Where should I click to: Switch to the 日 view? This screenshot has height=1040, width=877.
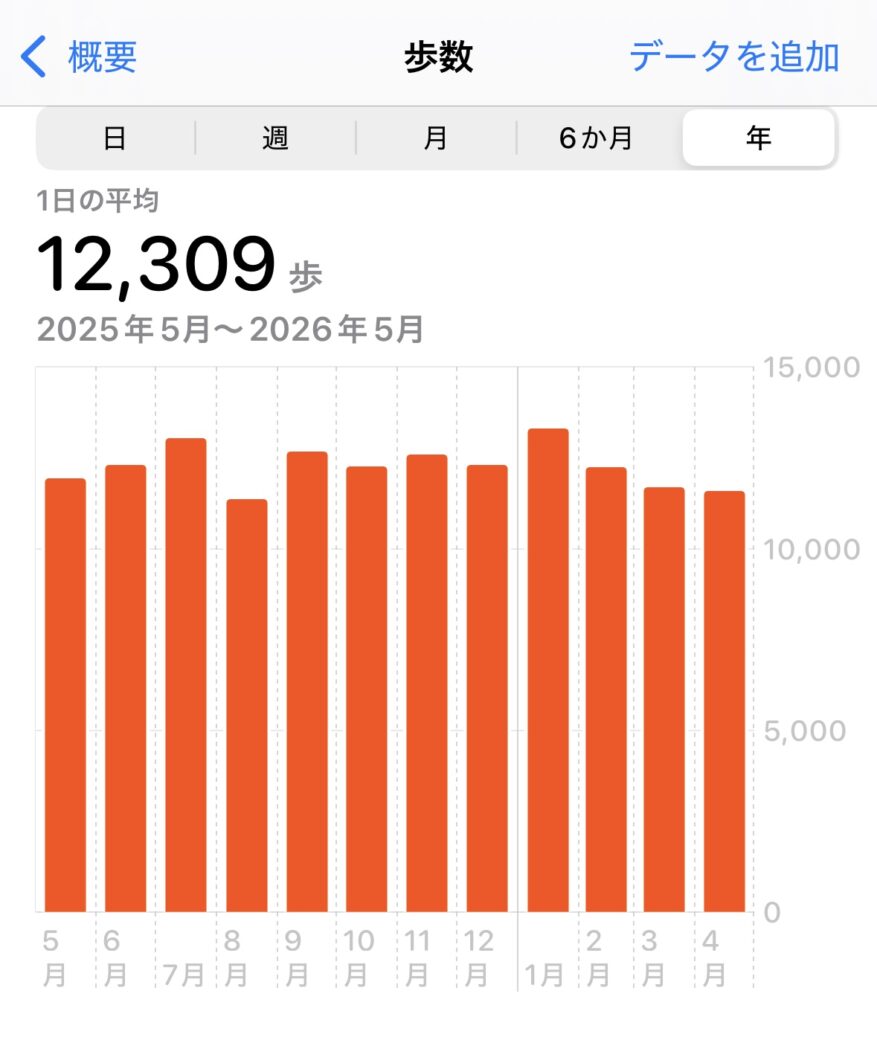pyautogui.click(x=115, y=138)
